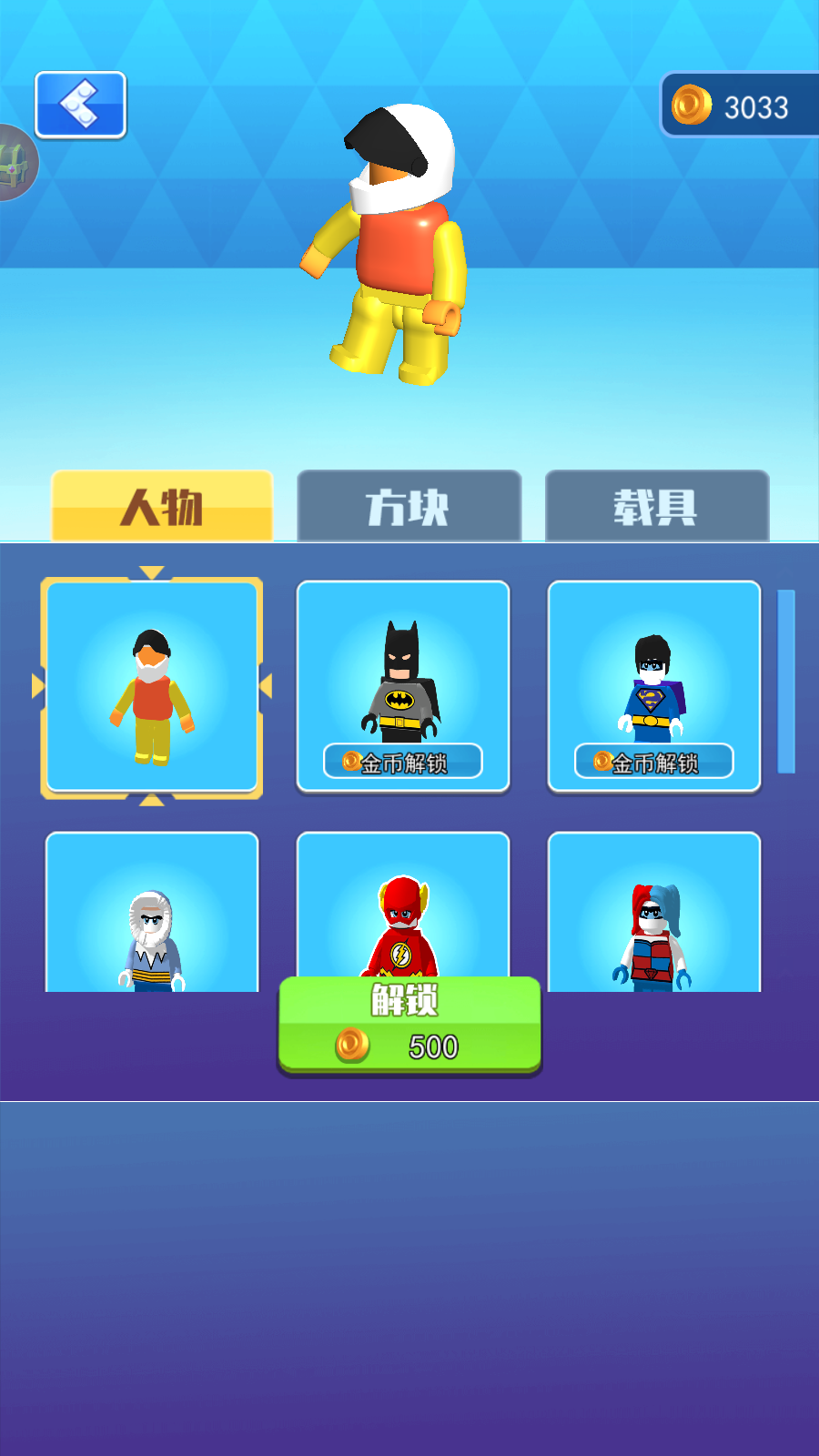Switch to the 载具 tab
This screenshot has height=1456, width=819.
(x=656, y=506)
